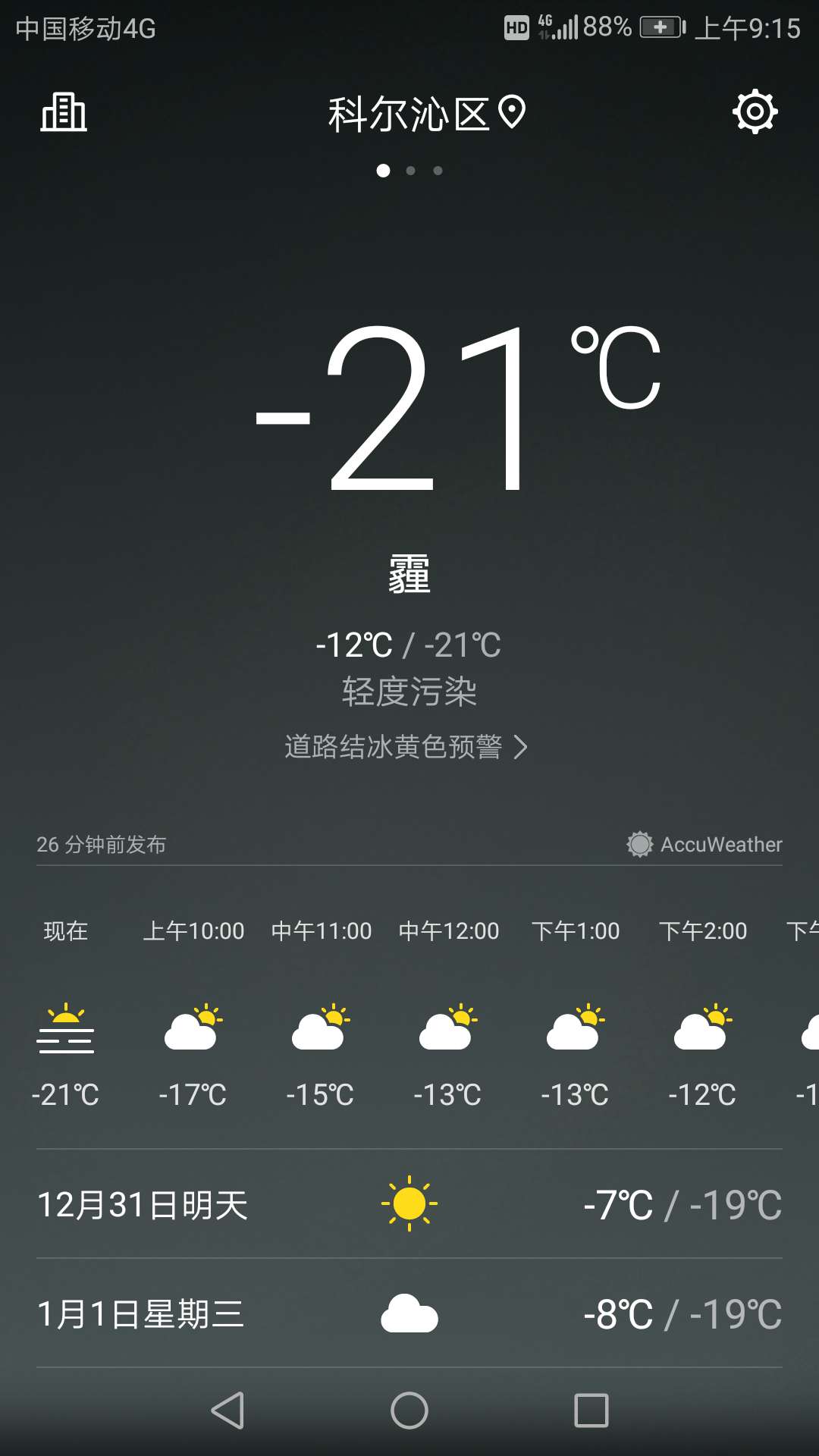Tap the AccuWeather sun logo

point(639,844)
